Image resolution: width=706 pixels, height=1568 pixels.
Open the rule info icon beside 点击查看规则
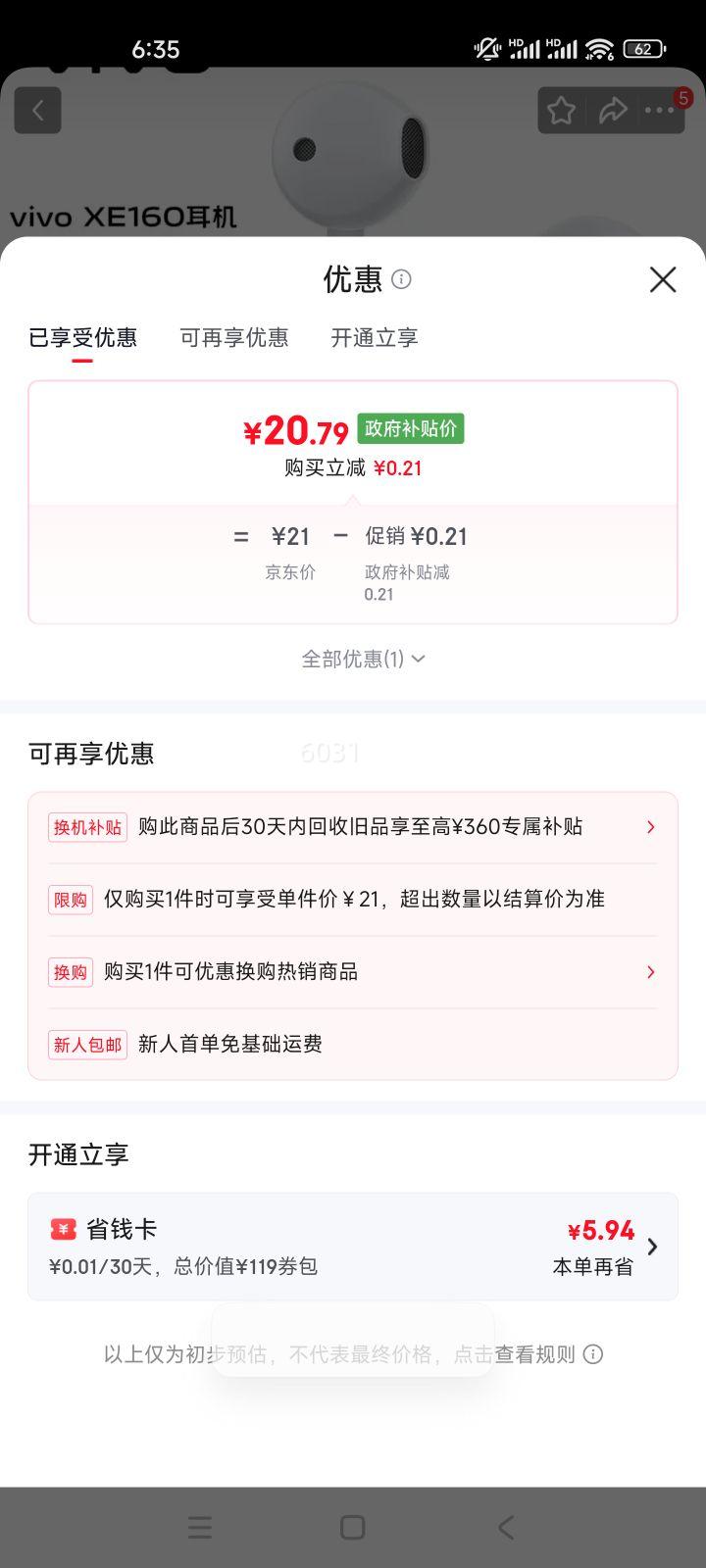pos(592,1353)
